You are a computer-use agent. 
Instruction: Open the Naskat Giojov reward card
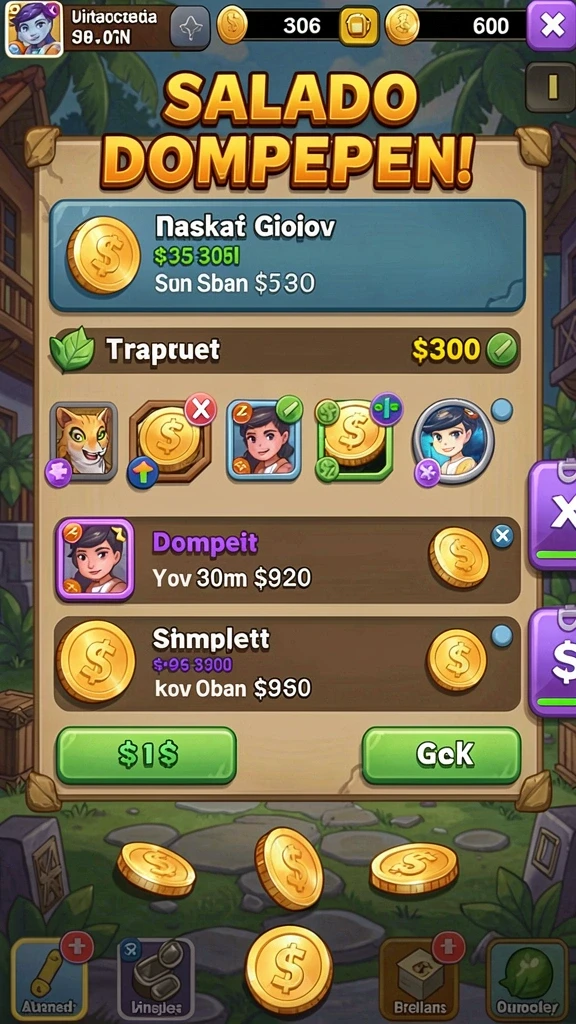(287, 255)
